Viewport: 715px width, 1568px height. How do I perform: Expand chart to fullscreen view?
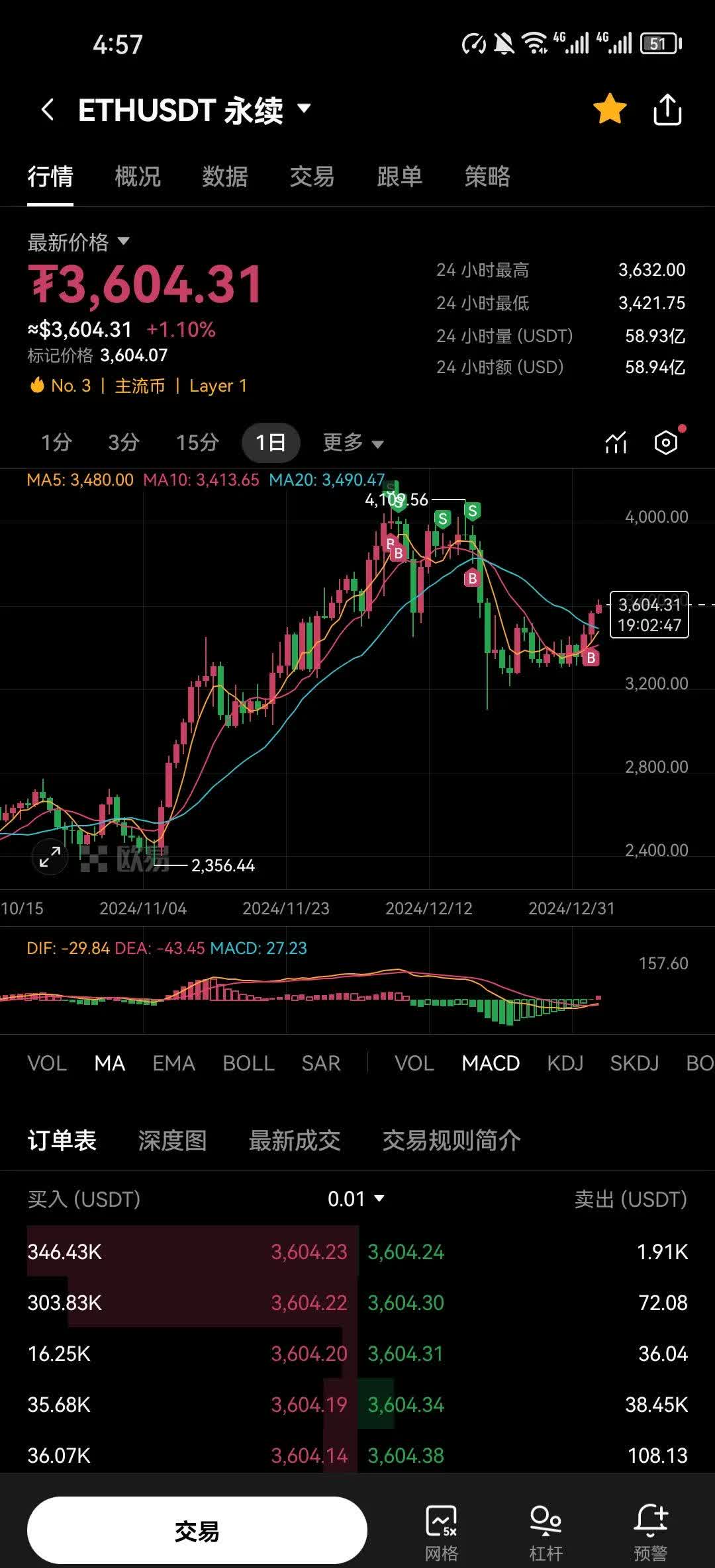(48, 857)
